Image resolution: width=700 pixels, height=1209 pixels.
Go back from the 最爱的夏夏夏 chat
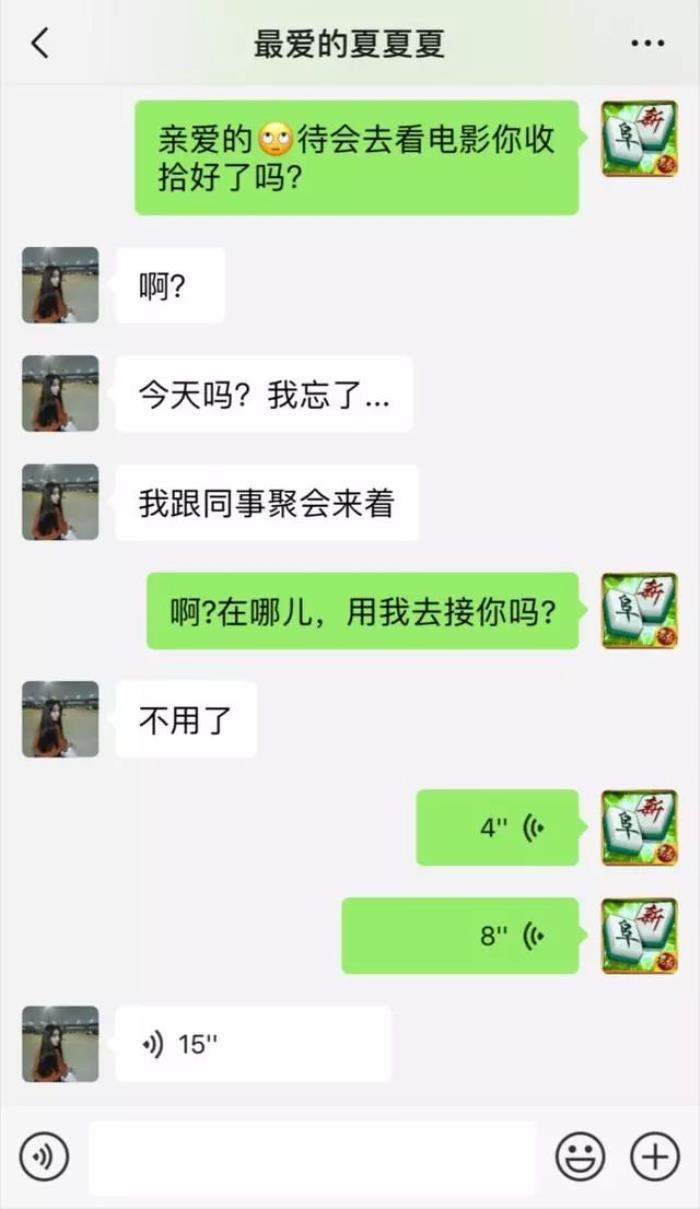click(x=40, y=44)
